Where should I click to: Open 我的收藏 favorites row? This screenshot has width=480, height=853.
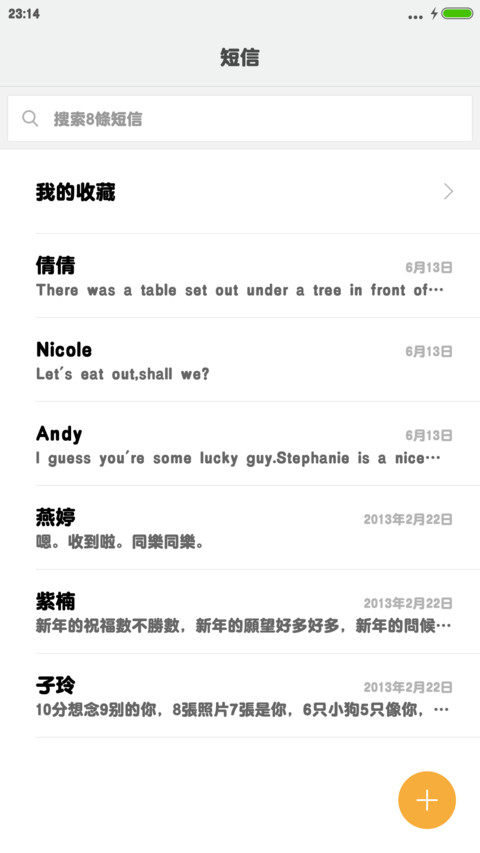pyautogui.click(x=240, y=191)
